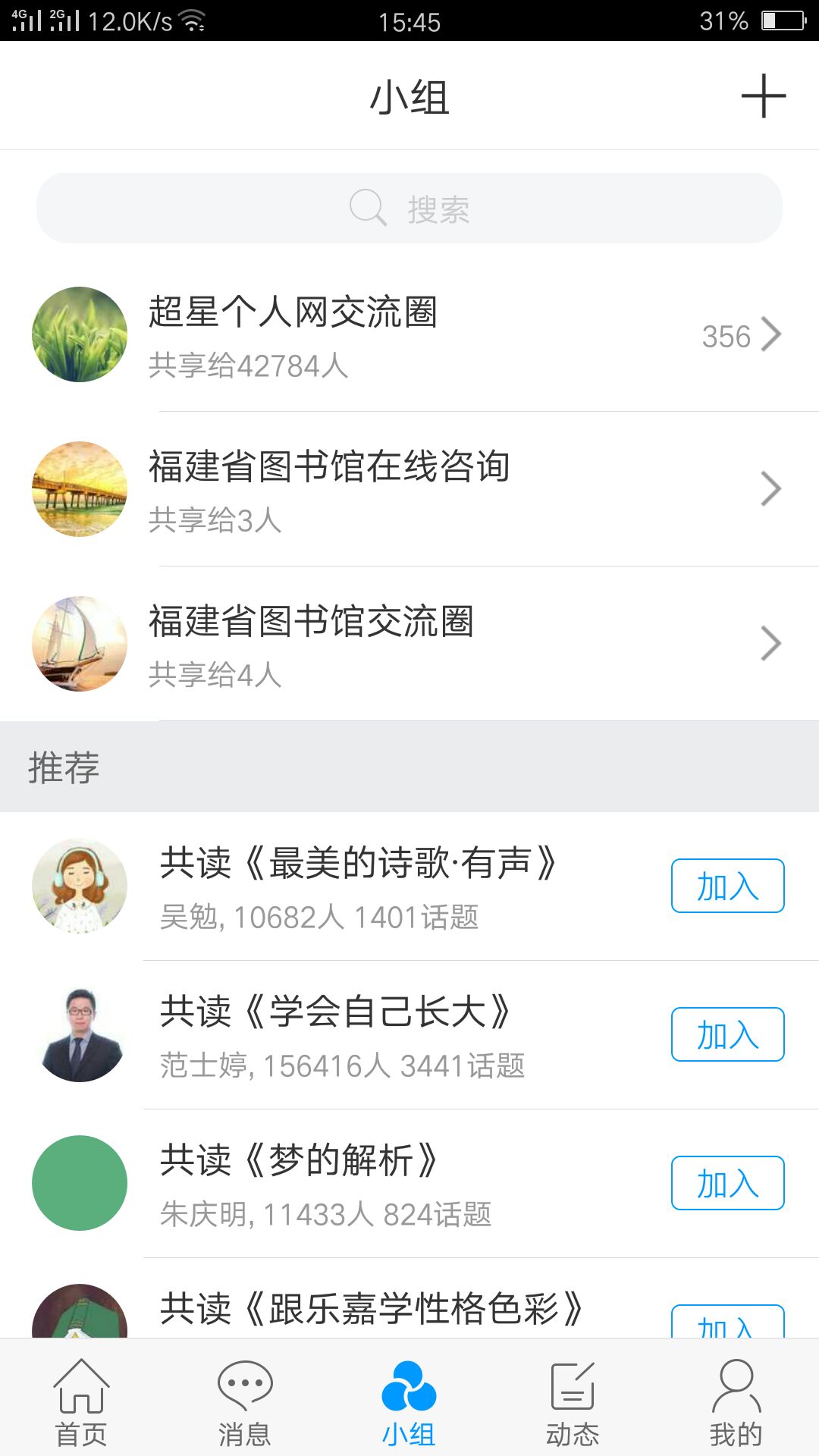Open 超星个人网交流圈 group
Screen dimensions: 819x1456
[409, 334]
